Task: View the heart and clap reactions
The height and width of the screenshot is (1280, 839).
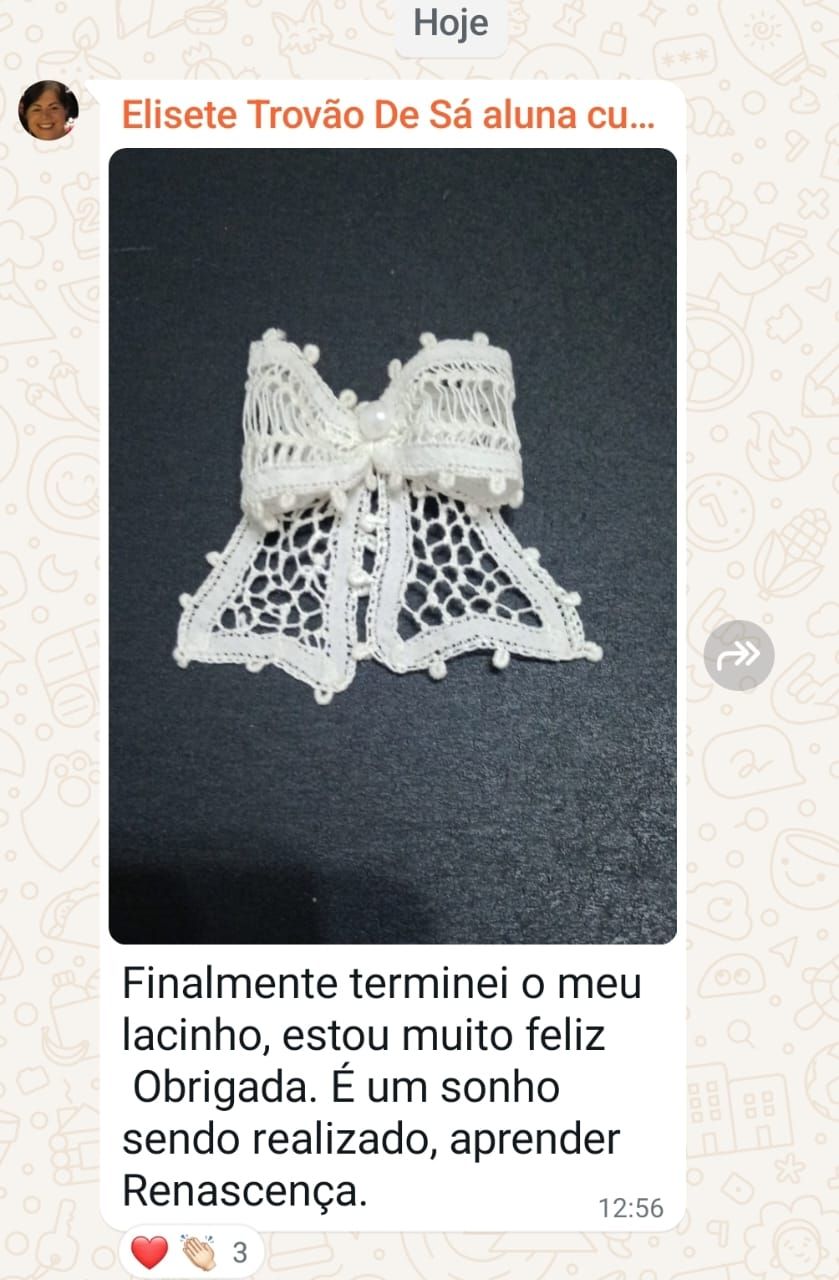Action: click(x=190, y=1251)
